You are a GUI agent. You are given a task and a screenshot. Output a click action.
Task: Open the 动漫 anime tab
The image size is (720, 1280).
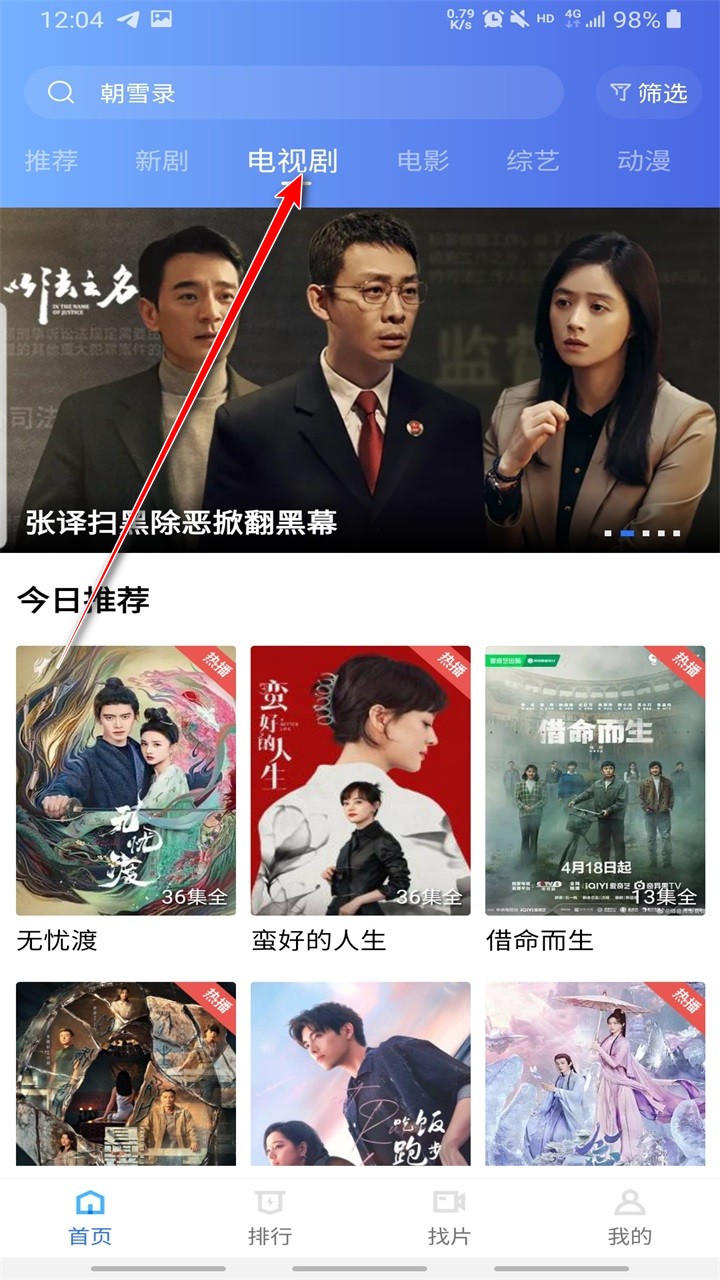pyautogui.click(x=645, y=160)
